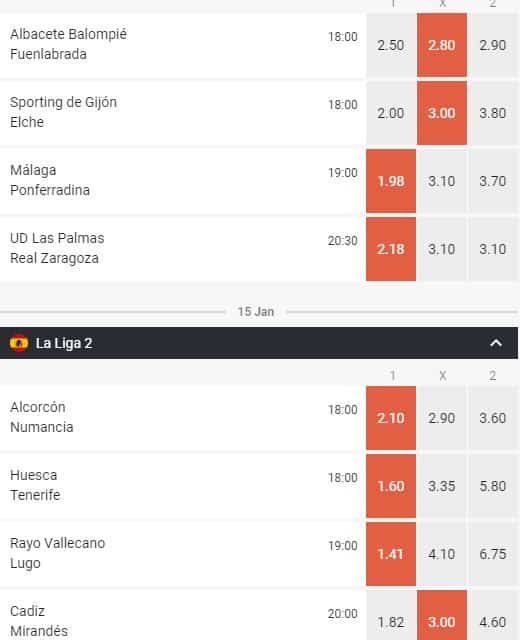Select Lugo win at 6.75
The image size is (520, 640).
tap(493, 554)
